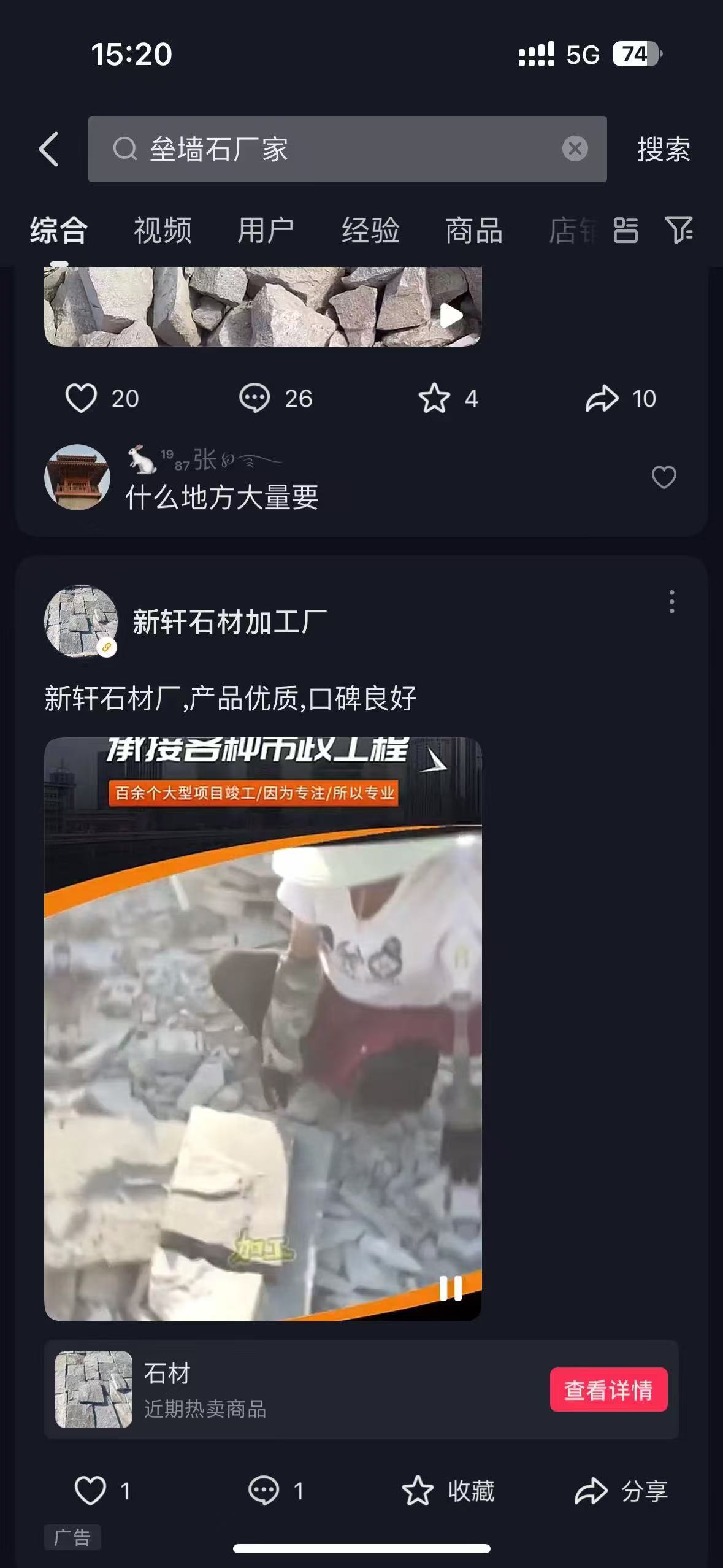Tap 收藏 on the 新轩石材加工厂 post
Image resolution: width=723 pixels, height=1568 pixels.
click(x=449, y=1491)
